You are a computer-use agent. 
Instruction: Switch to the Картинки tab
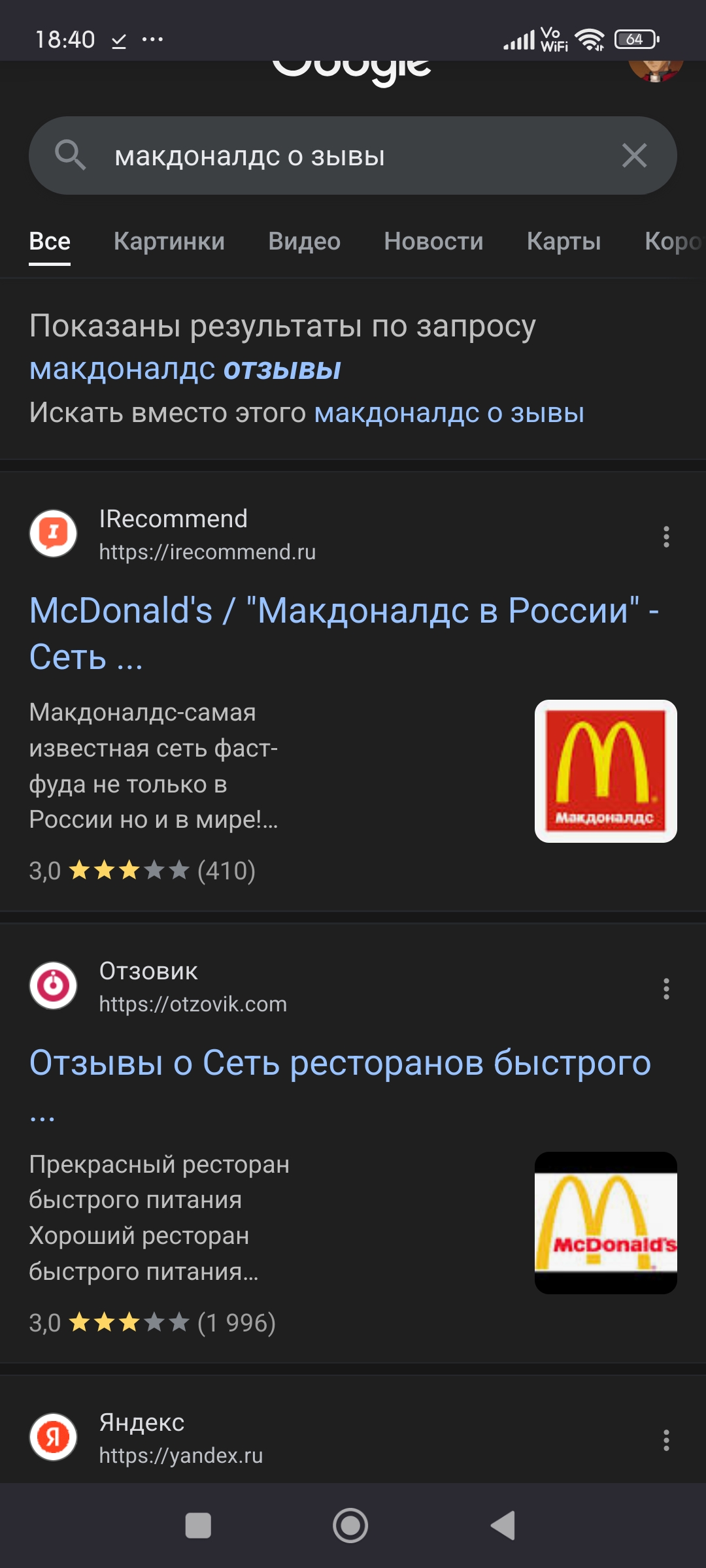click(169, 242)
